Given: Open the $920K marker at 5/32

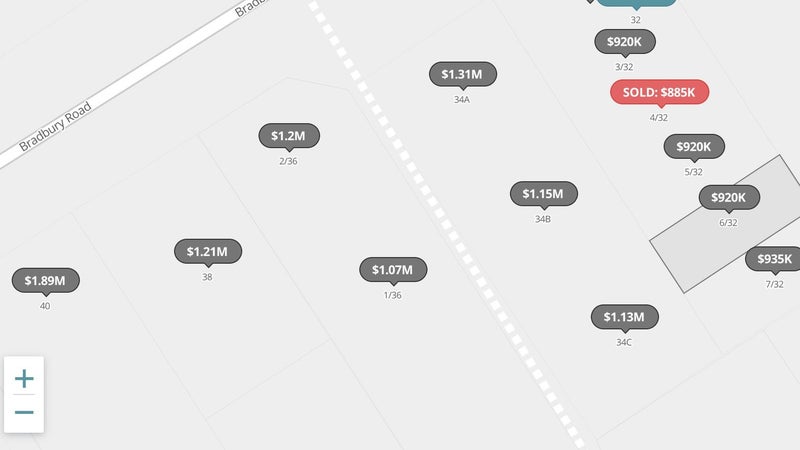Looking at the screenshot, I should pos(694,146).
